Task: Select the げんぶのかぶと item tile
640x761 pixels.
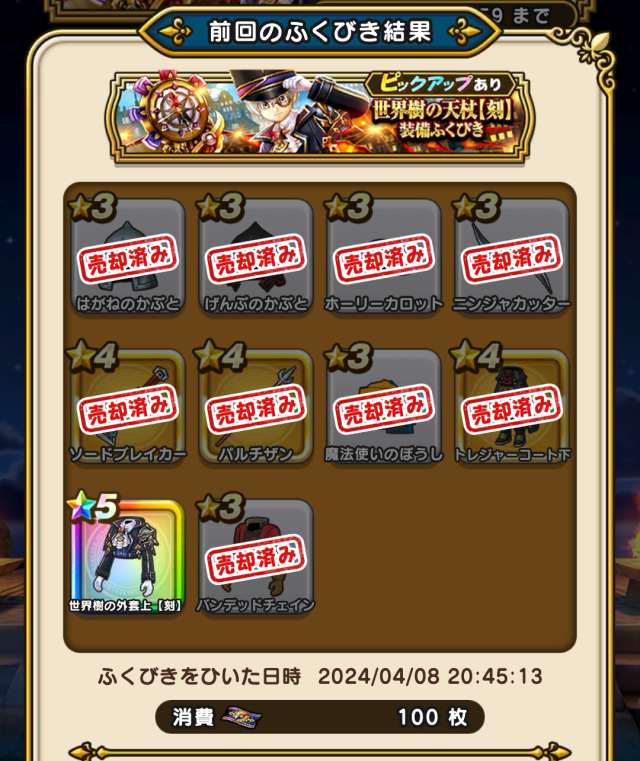Action: [255, 257]
